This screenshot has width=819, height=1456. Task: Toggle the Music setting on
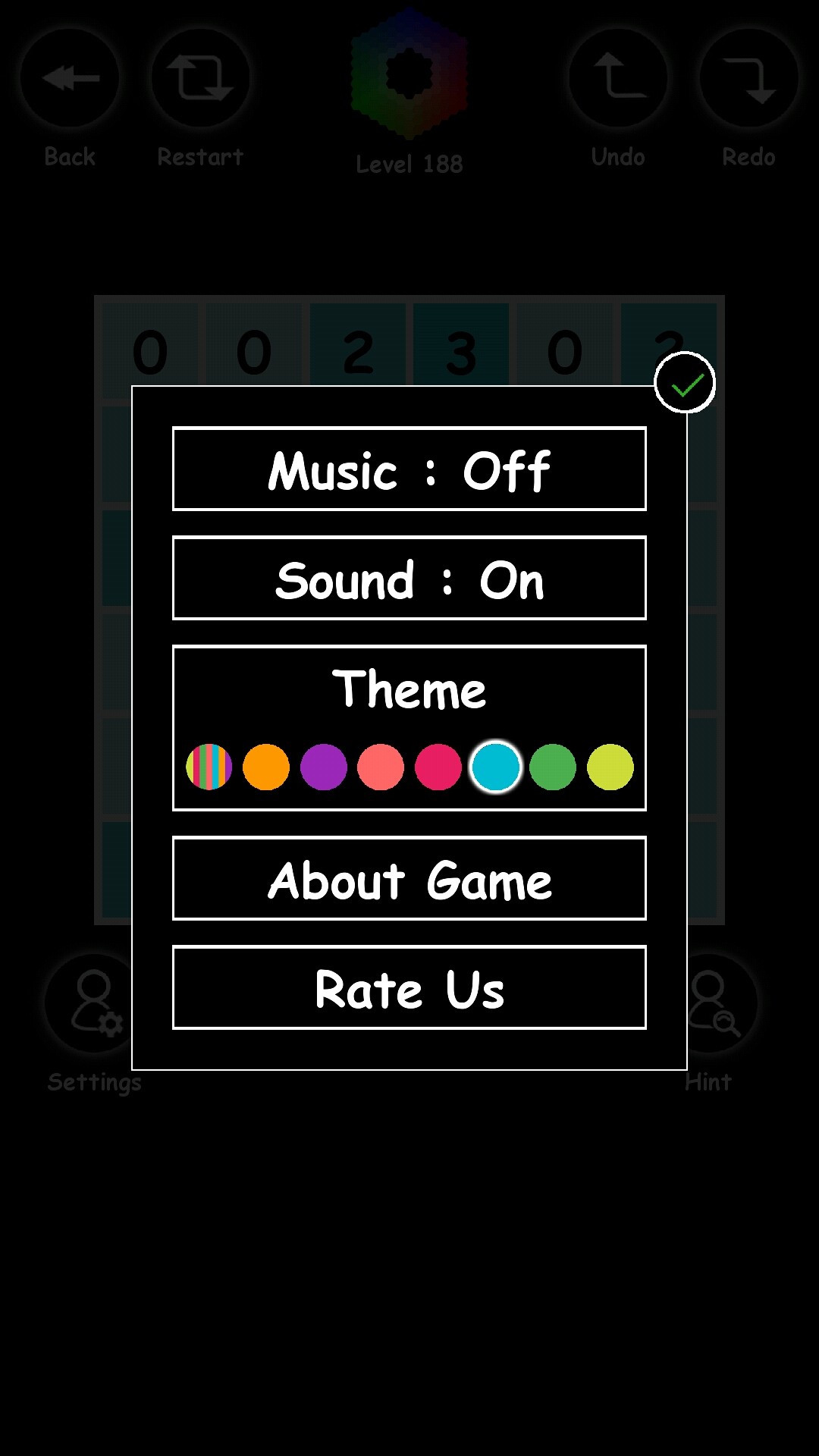pyautogui.click(x=409, y=469)
